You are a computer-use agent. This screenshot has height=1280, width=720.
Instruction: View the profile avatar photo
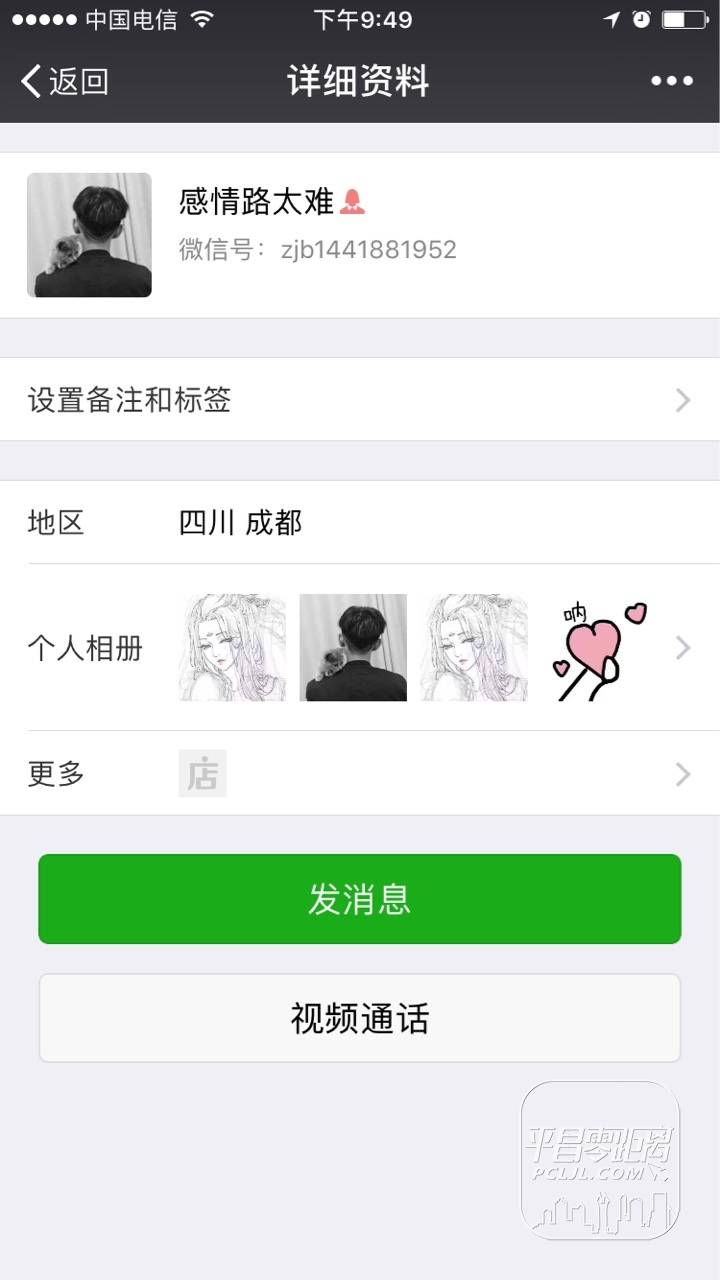click(89, 235)
